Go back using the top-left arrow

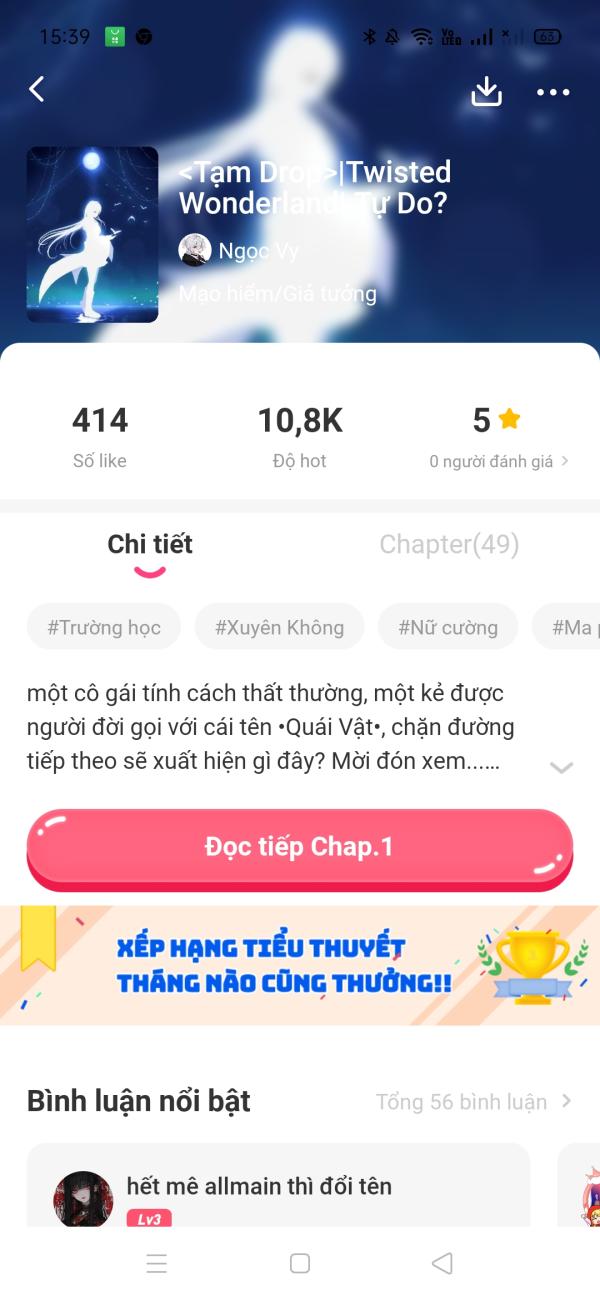tap(37, 90)
